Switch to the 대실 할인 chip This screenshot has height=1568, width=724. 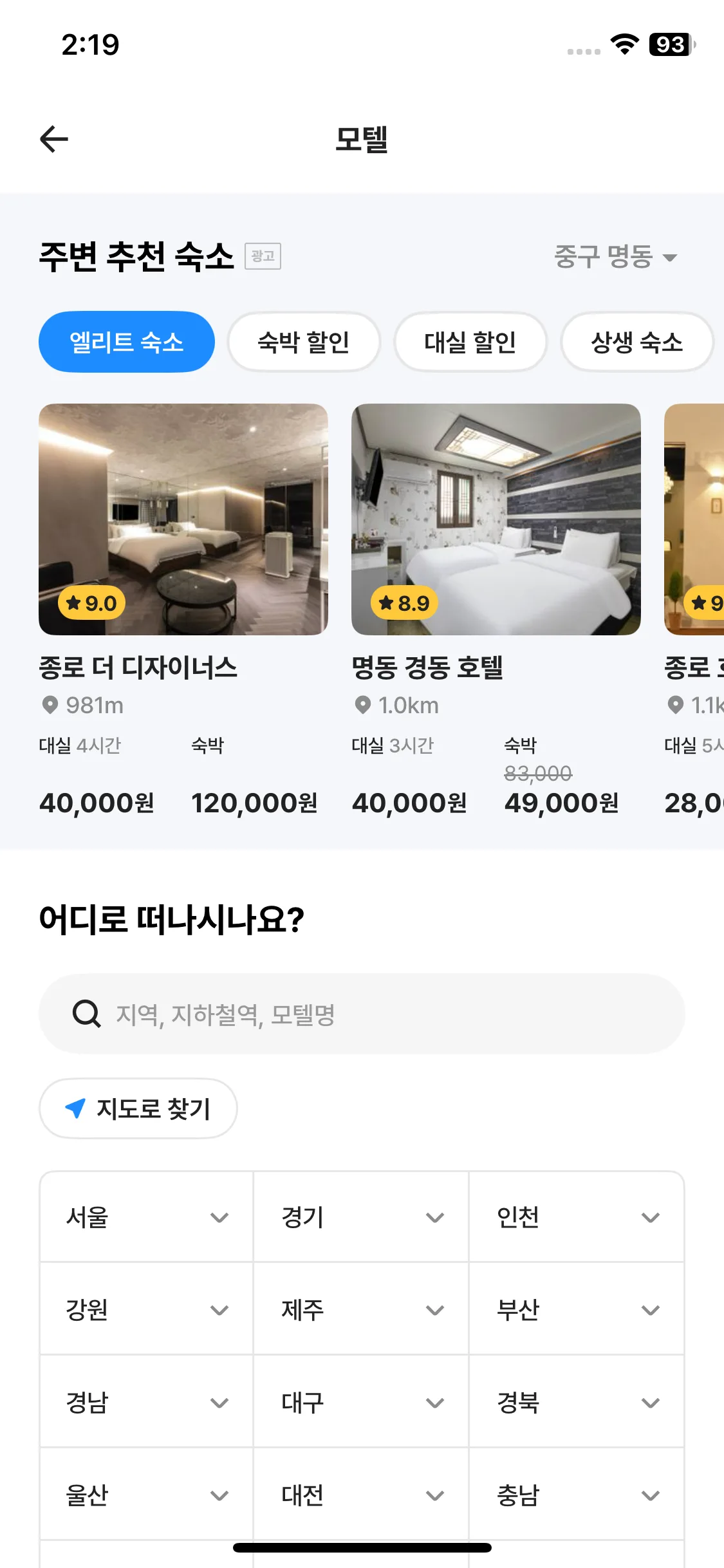pyautogui.click(x=470, y=342)
